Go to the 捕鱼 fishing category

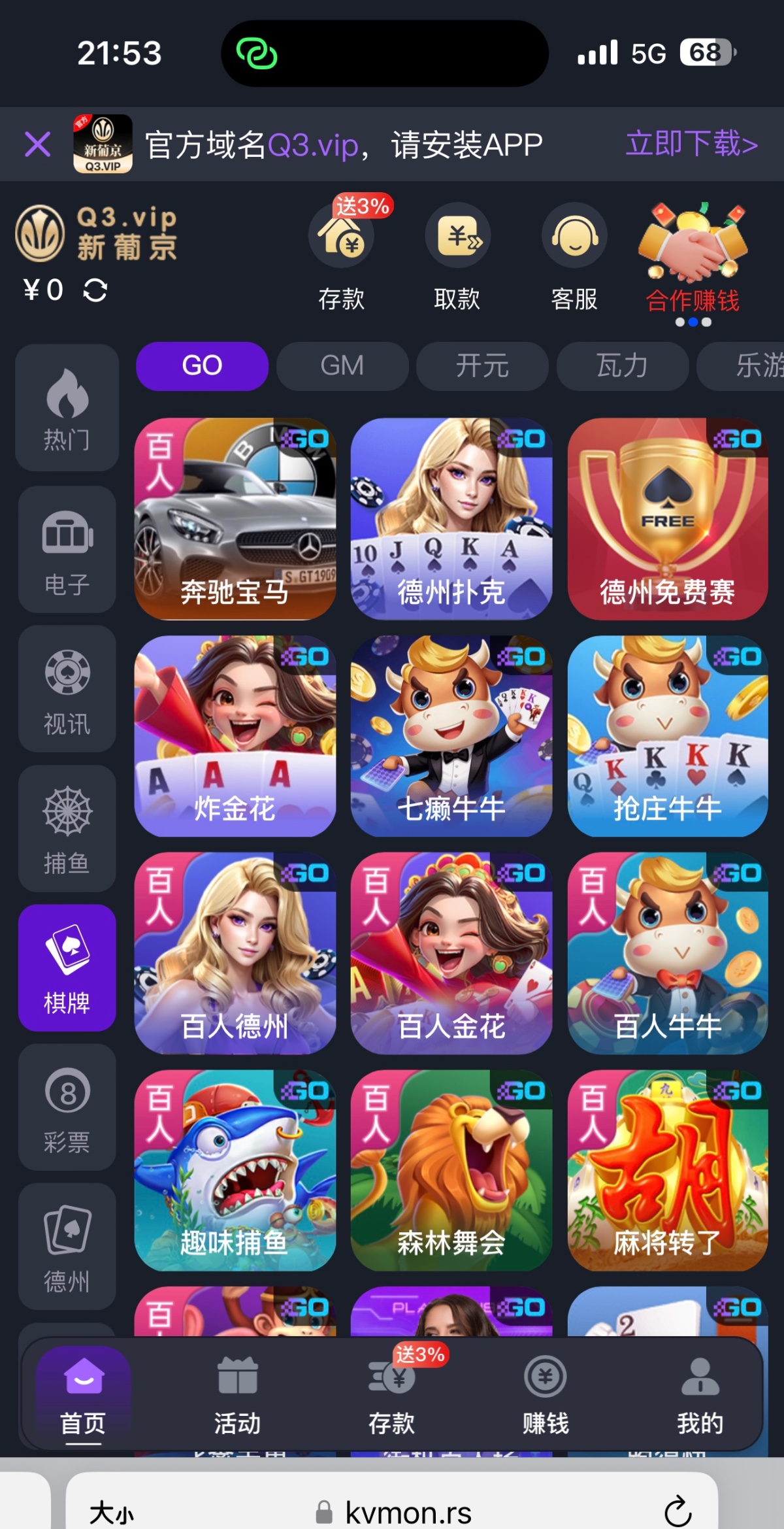coord(67,829)
